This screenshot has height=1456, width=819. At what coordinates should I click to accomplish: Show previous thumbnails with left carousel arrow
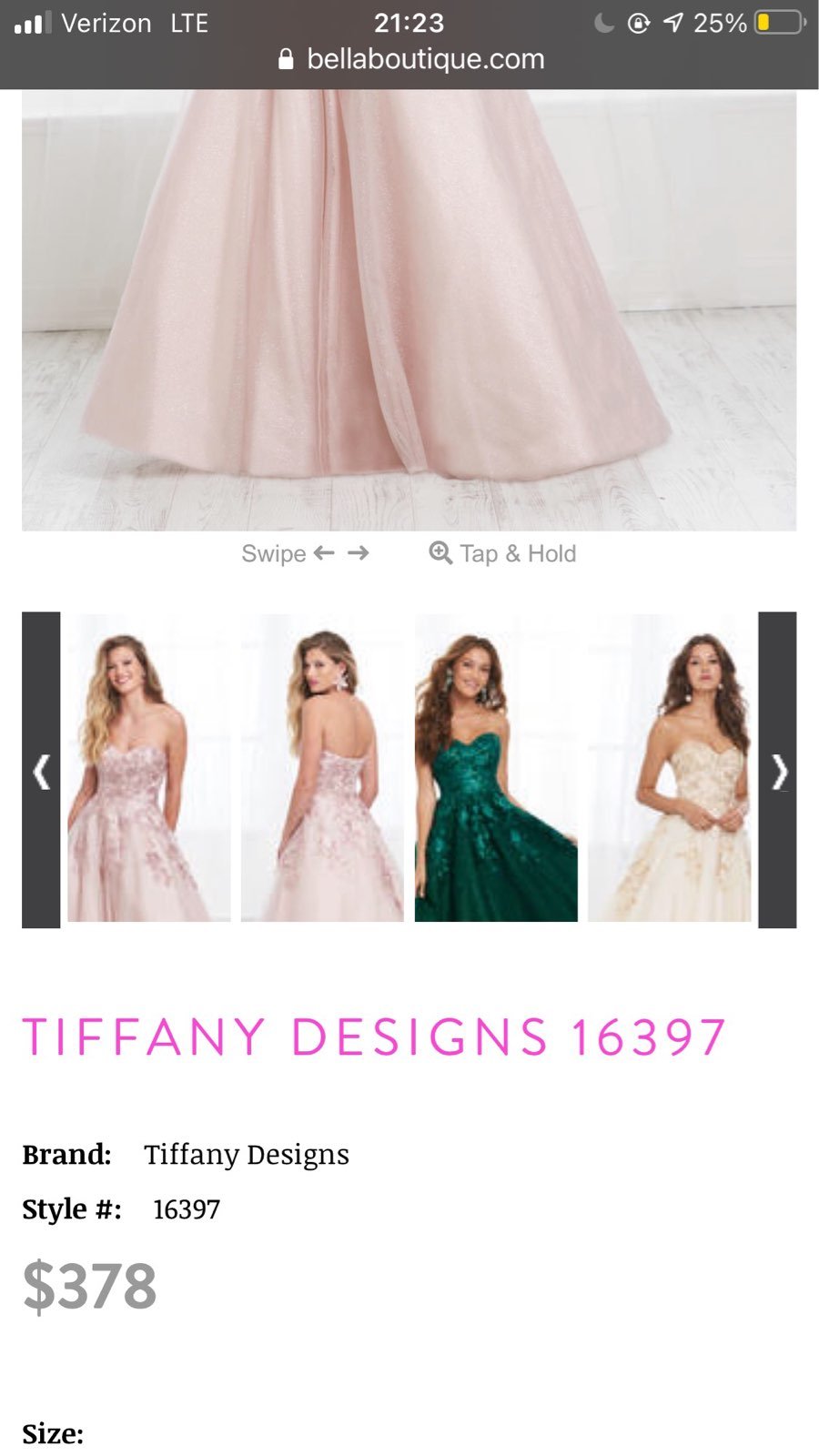pyautogui.click(x=41, y=770)
